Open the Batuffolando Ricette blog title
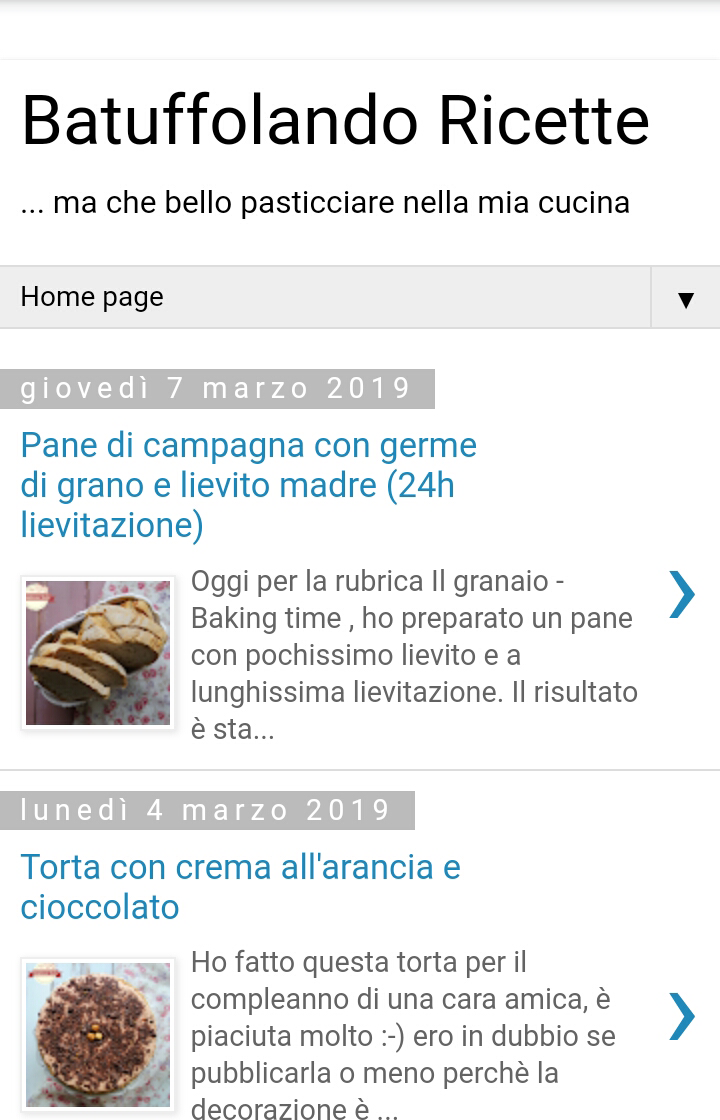Image resolution: width=720 pixels, height=1120 pixels. 335,121
